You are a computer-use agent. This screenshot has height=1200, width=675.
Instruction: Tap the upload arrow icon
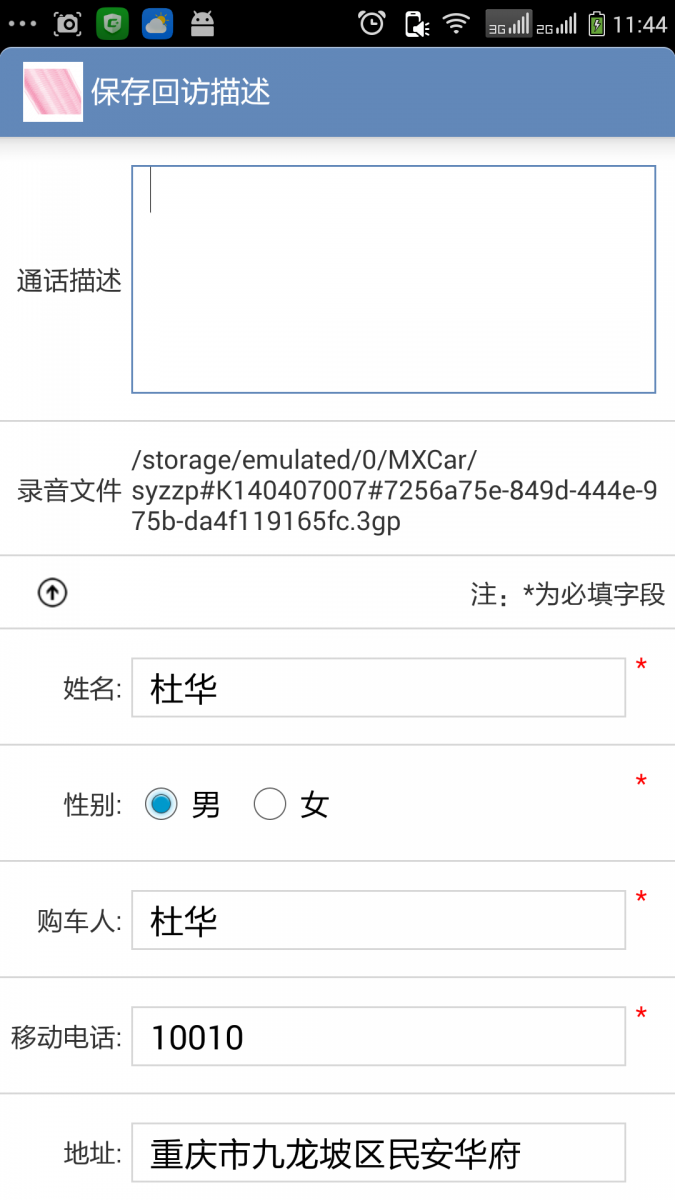52,593
